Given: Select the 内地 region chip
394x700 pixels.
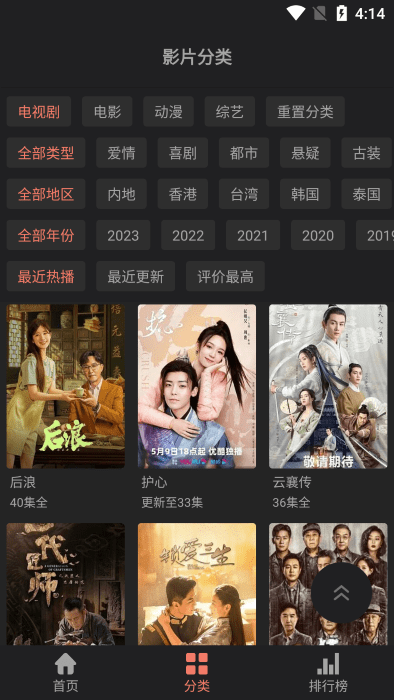Looking at the screenshot, I should point(121,194).
